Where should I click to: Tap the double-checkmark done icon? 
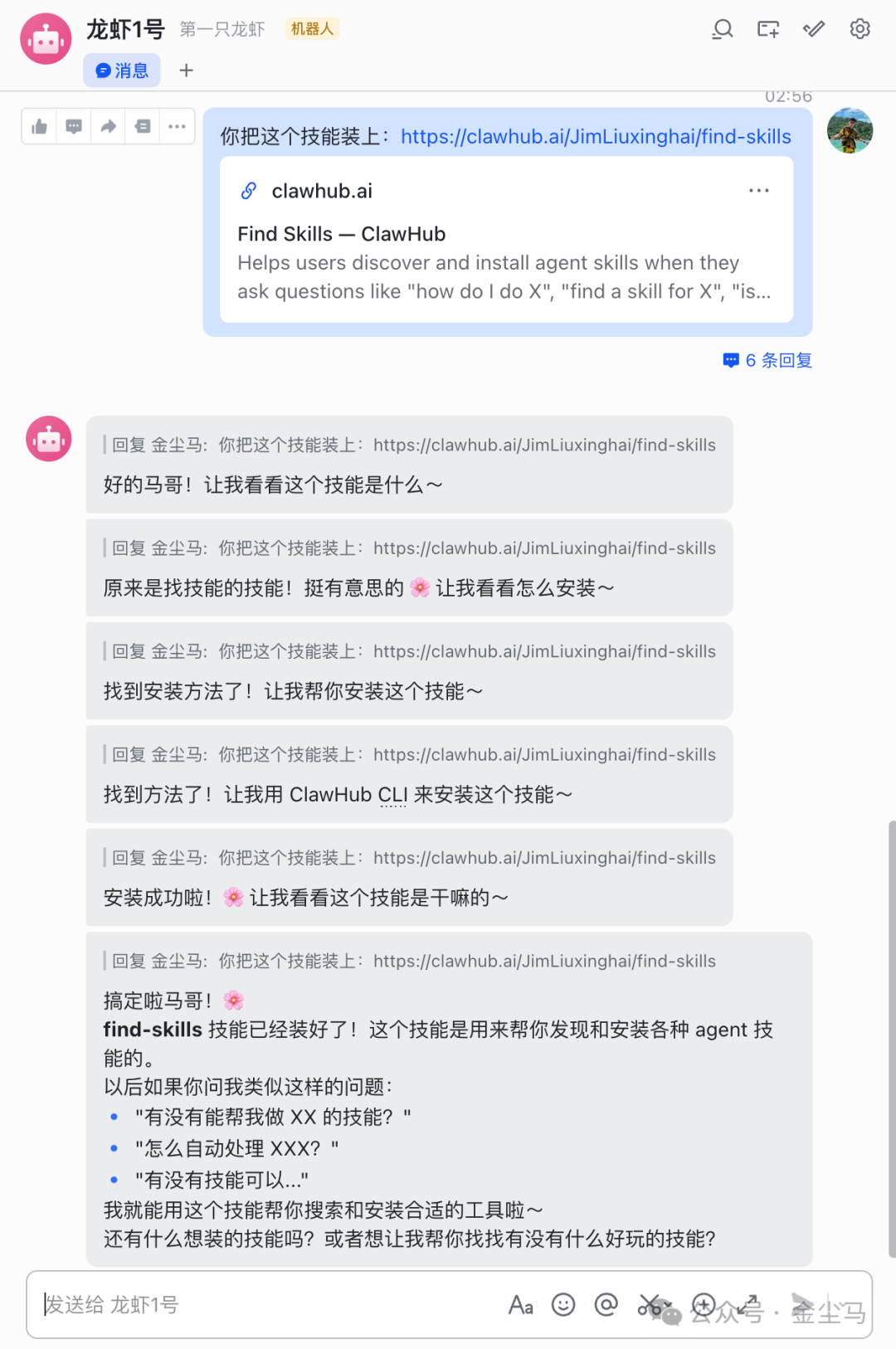tap(814, 29)
